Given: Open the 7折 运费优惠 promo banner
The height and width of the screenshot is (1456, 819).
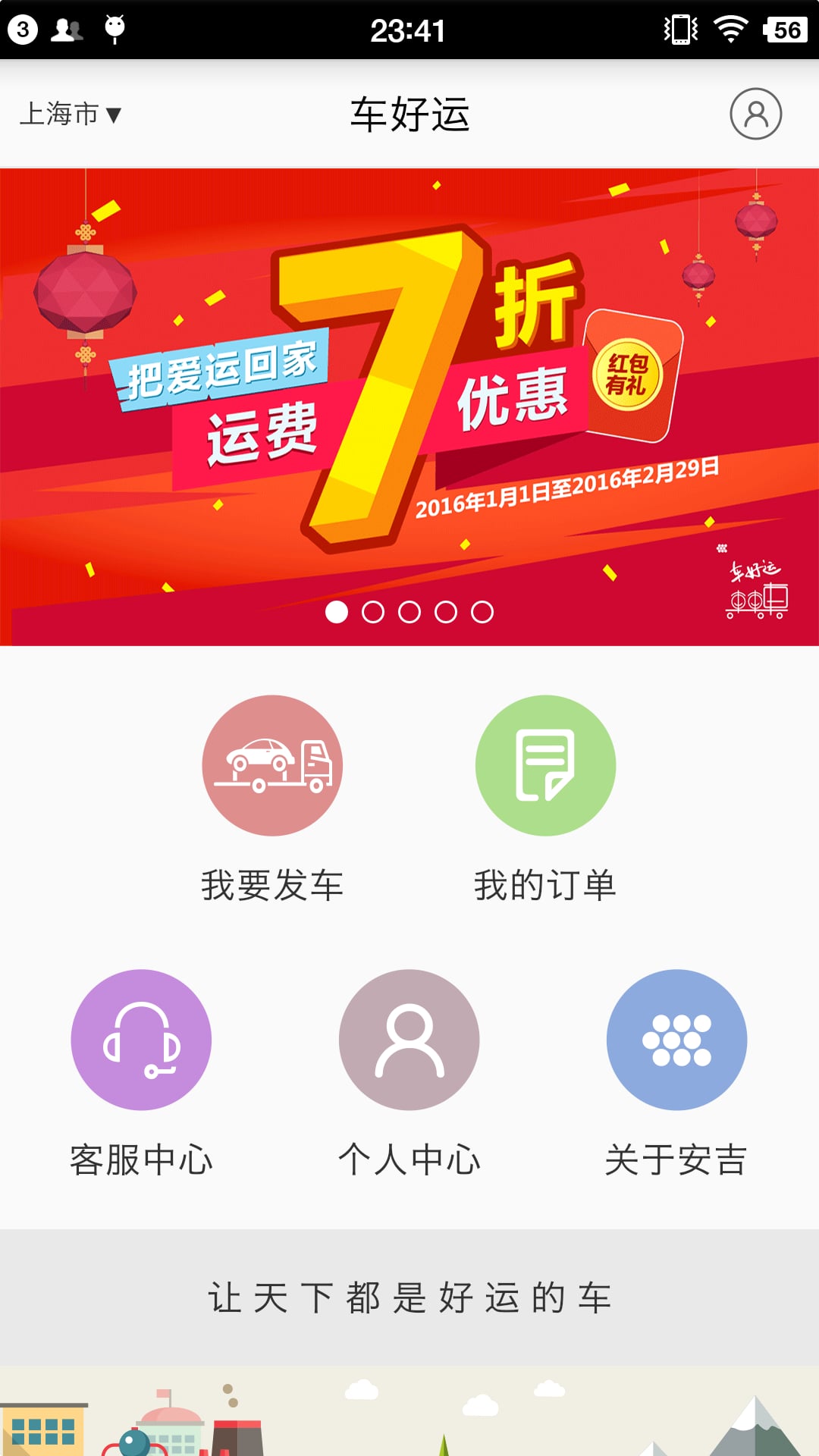Looking at the screenshot, I should pyautogui.click(x=409, y=407).
